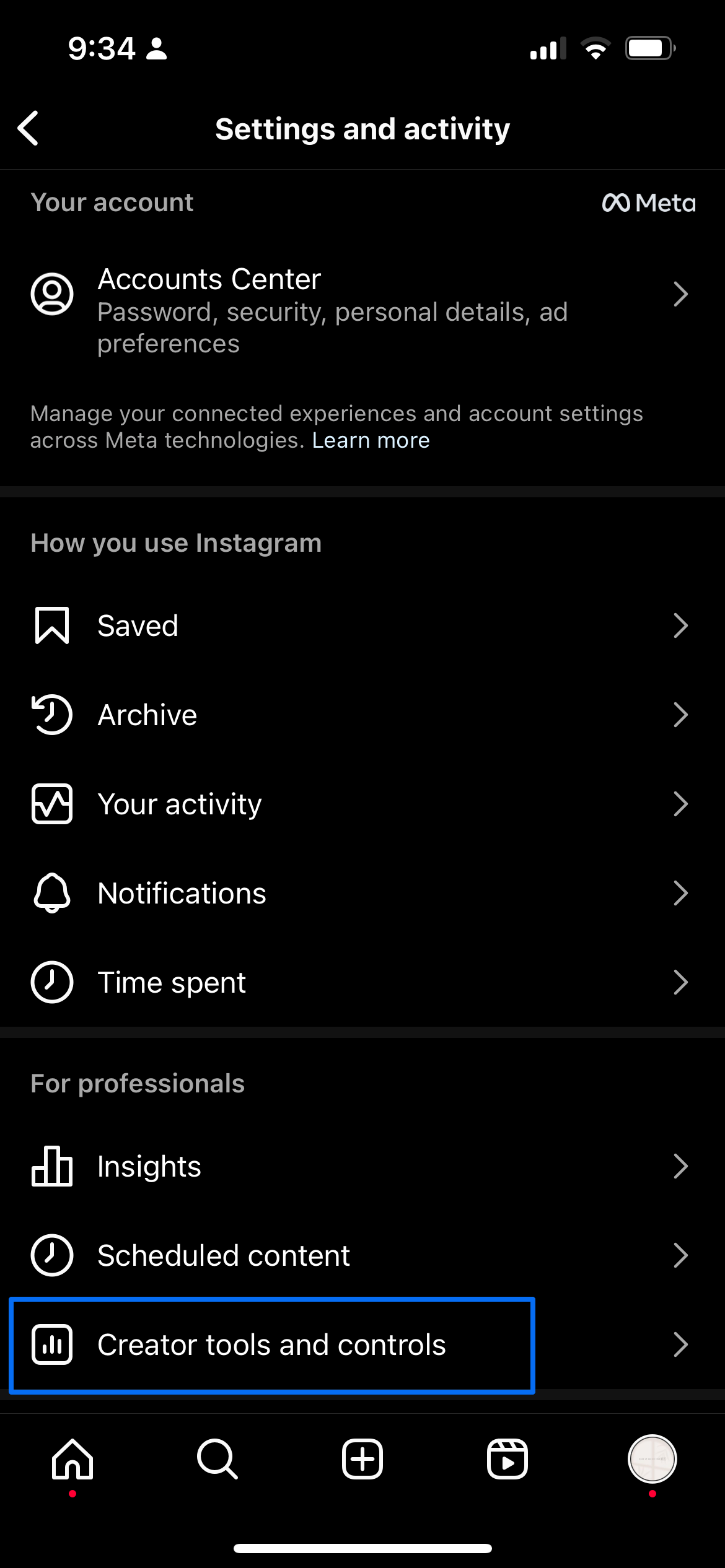The width and height of the screenshot is (725, 1568).
Task: Open the Learn more link
Action: (370, 440)
